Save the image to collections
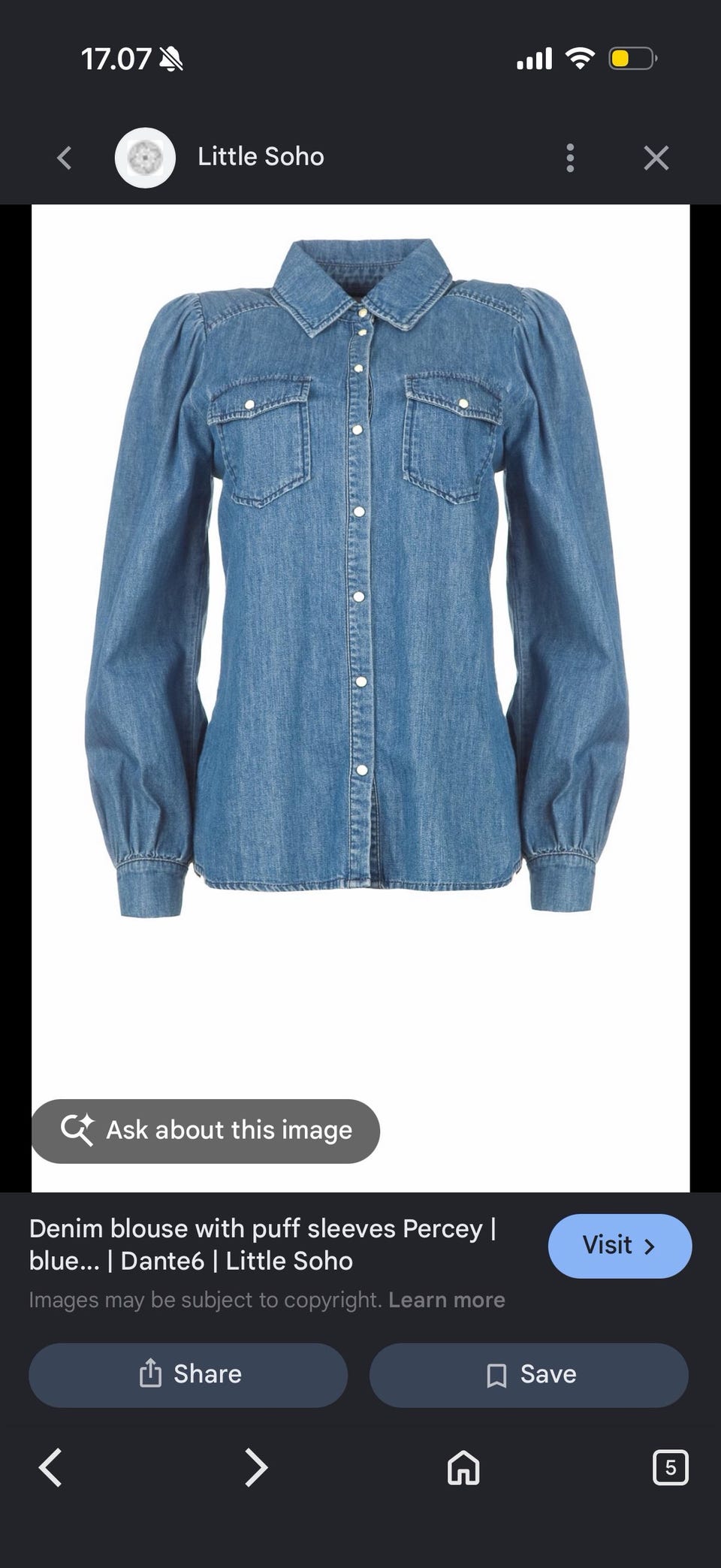This screenshot has width=721, height=1568. 529,1374
